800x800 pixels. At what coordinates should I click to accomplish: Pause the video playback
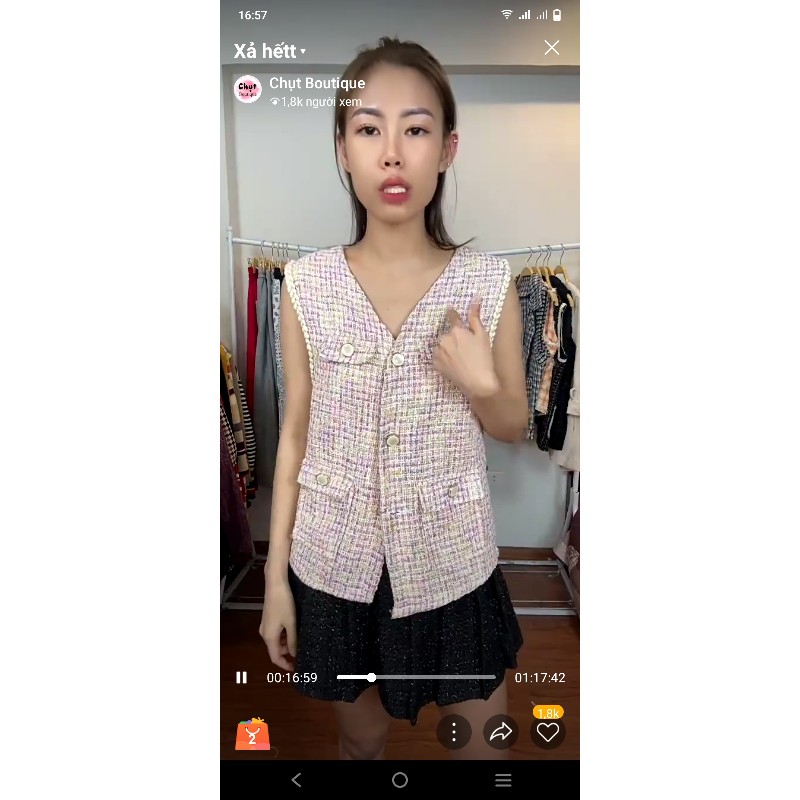[241, 678]
